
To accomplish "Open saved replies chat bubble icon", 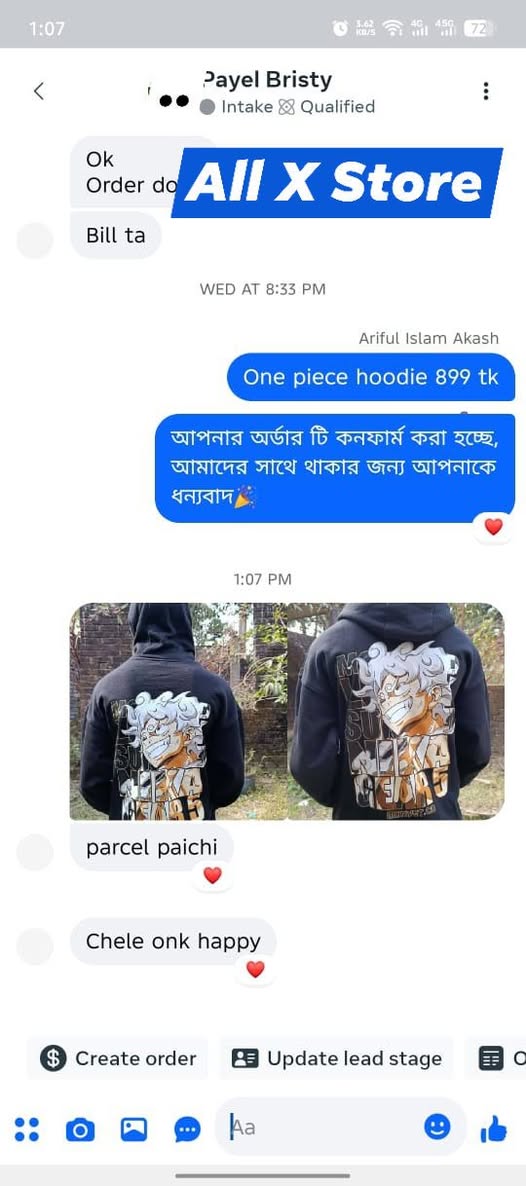I will [188, 1130].
